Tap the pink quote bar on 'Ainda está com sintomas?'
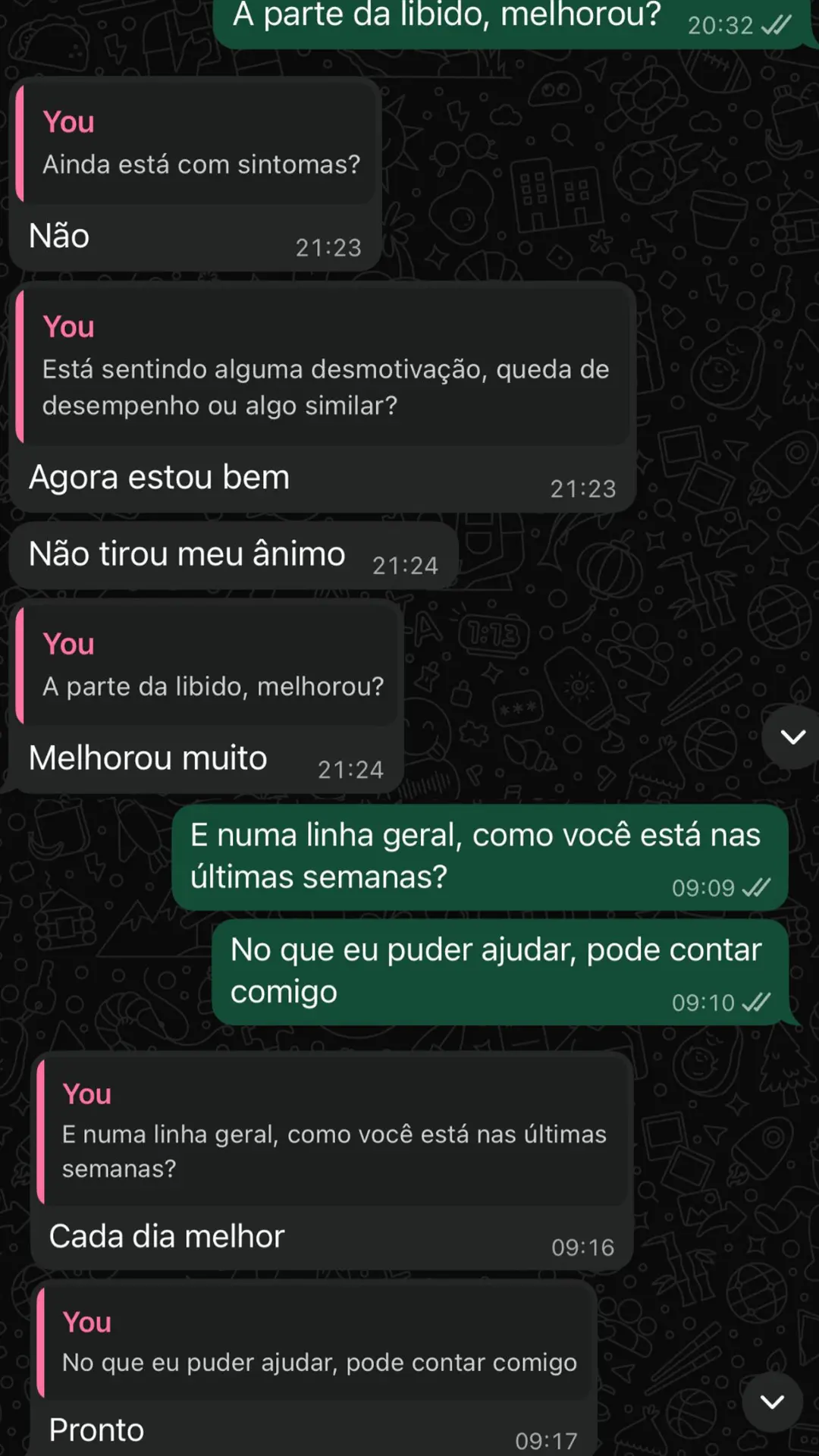 coord(21,143)
